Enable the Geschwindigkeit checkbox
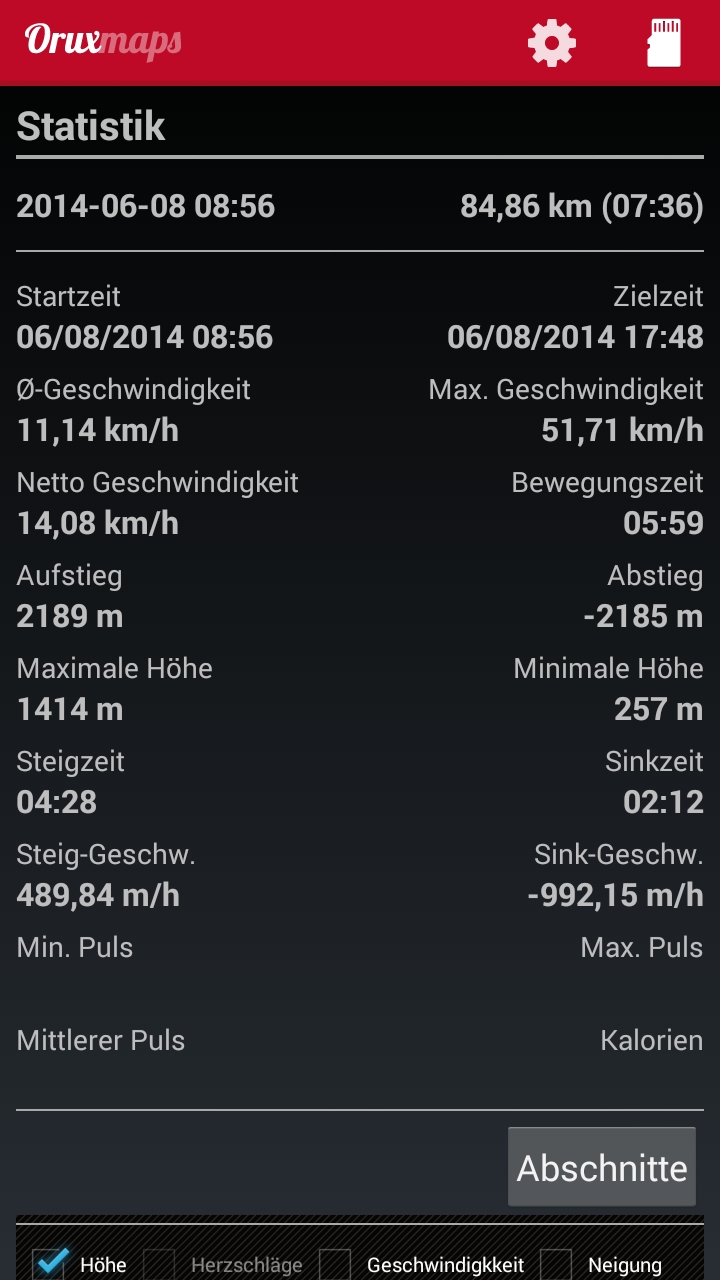The height and width of the screenshot is (1280, 720). (335, 1264)
